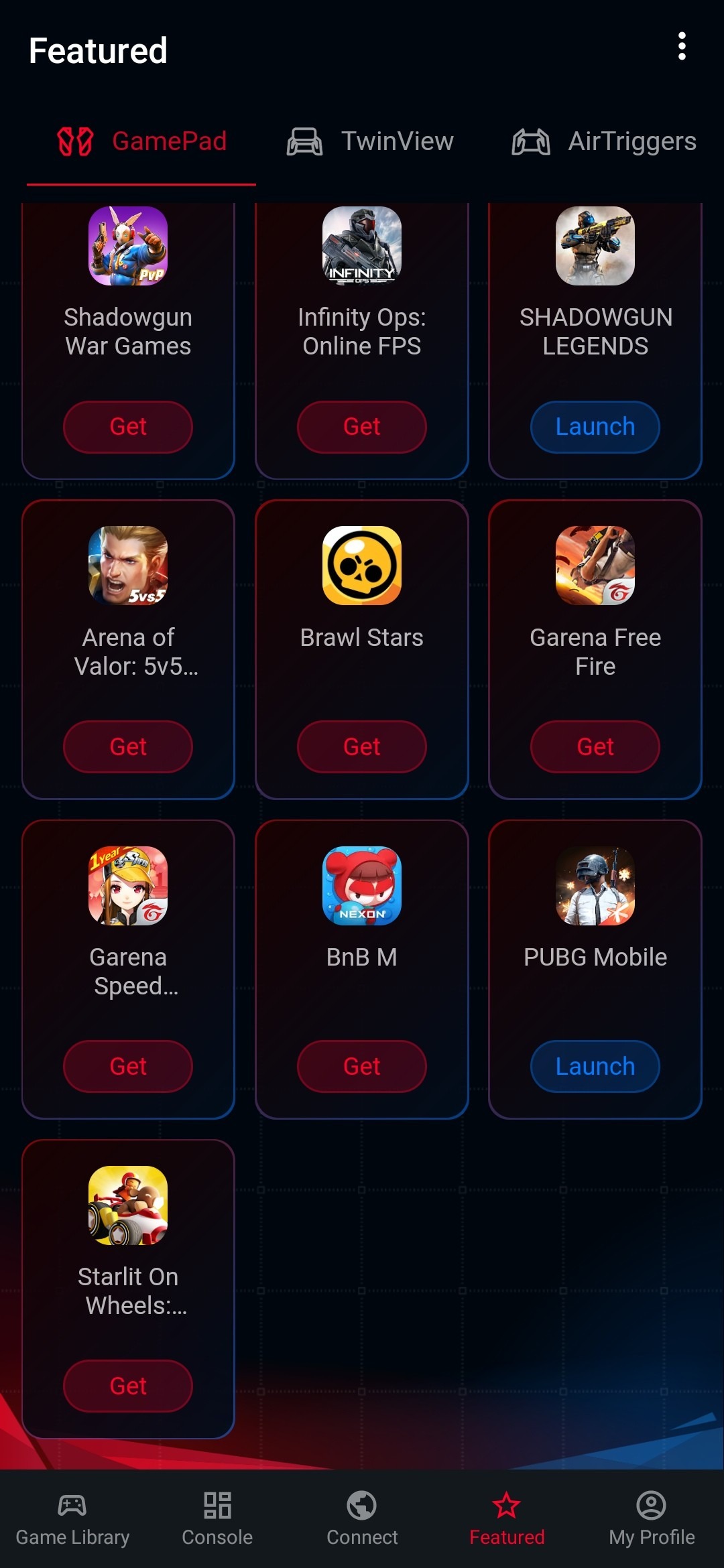The image size is (724, 1568).
Task: Switch to the AirTriggers tab
Action: pos(605,141)
